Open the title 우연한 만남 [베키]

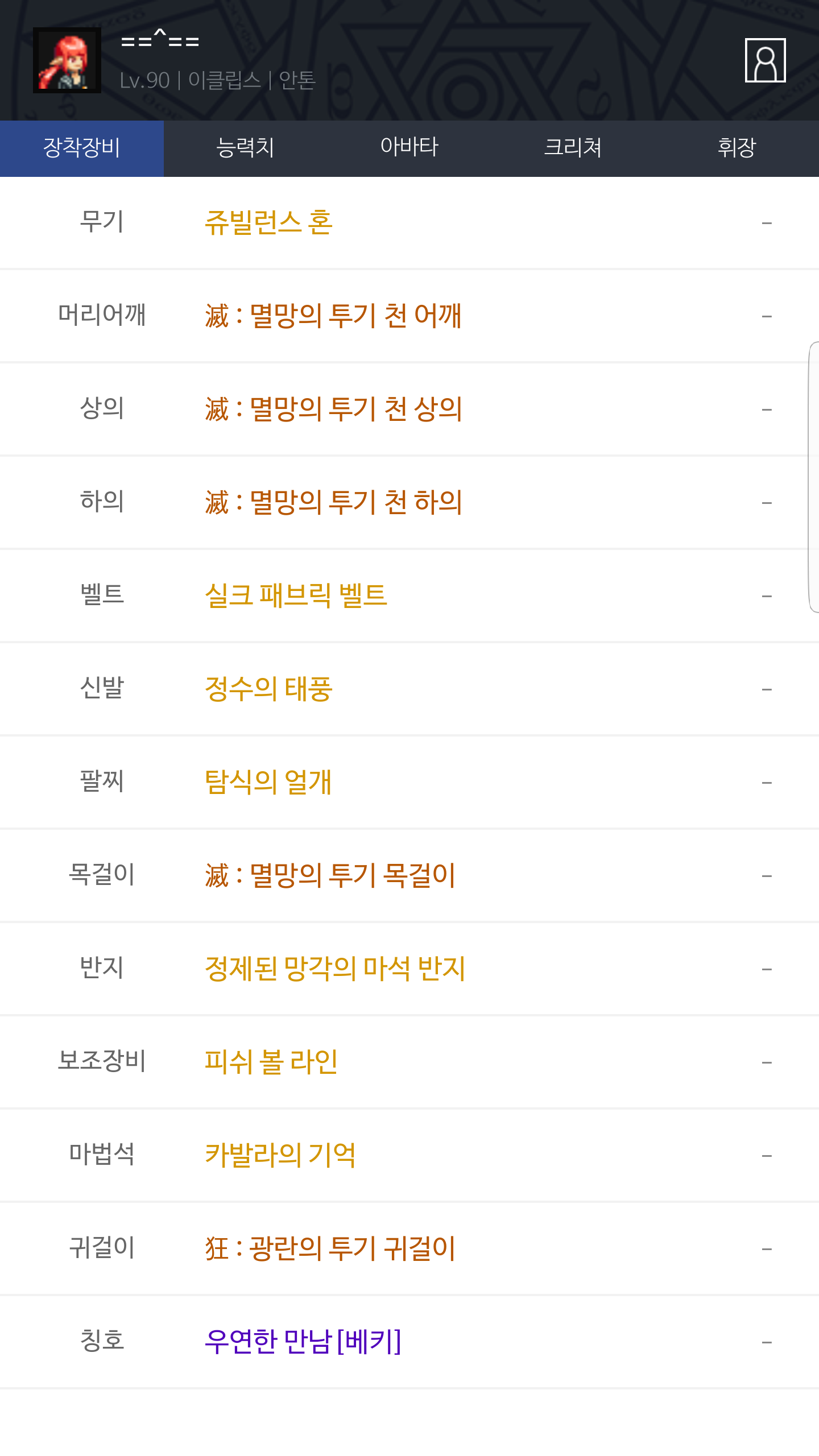[x=303, y=1342]
